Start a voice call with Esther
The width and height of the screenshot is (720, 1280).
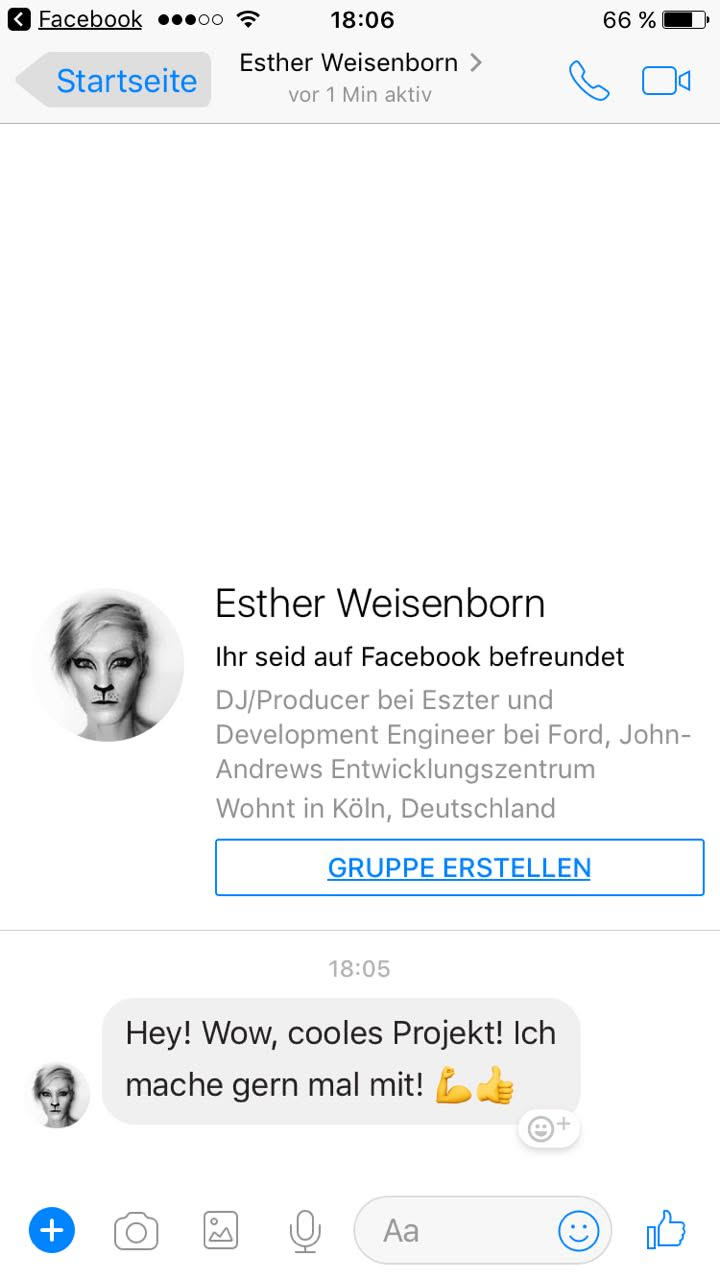tap(589, 81)
